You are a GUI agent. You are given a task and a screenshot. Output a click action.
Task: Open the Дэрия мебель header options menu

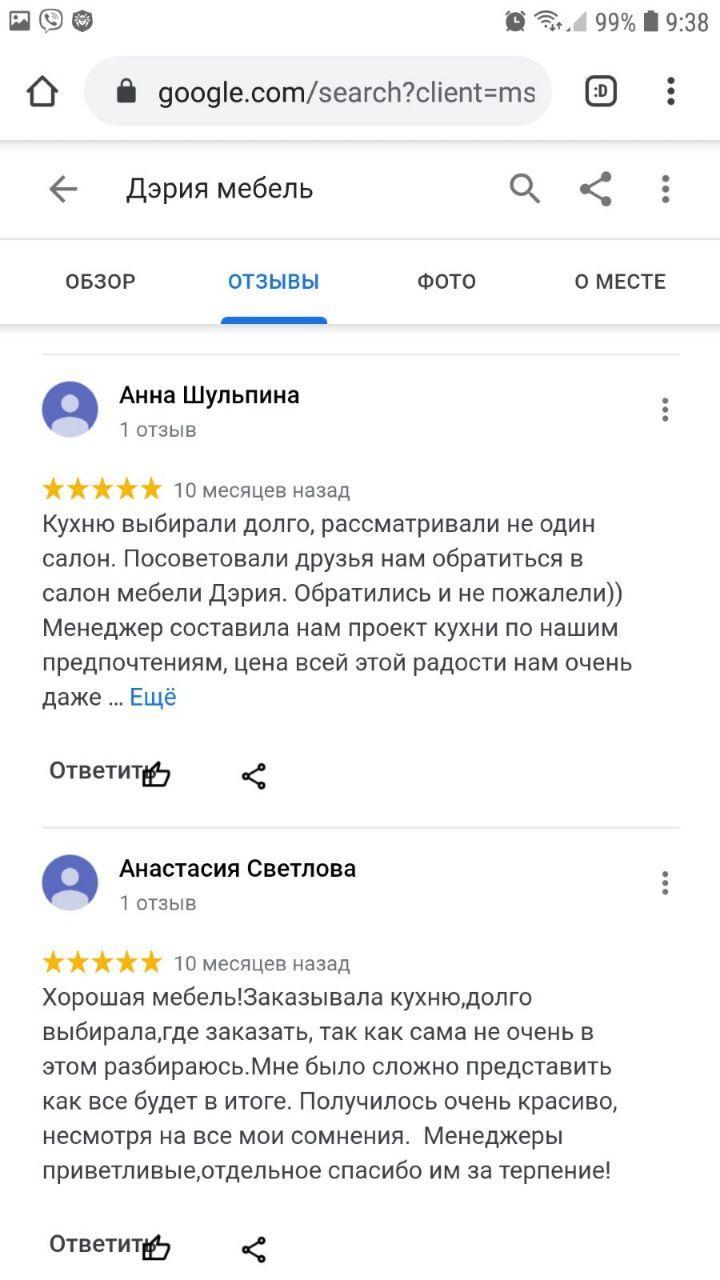click(665, 189)
